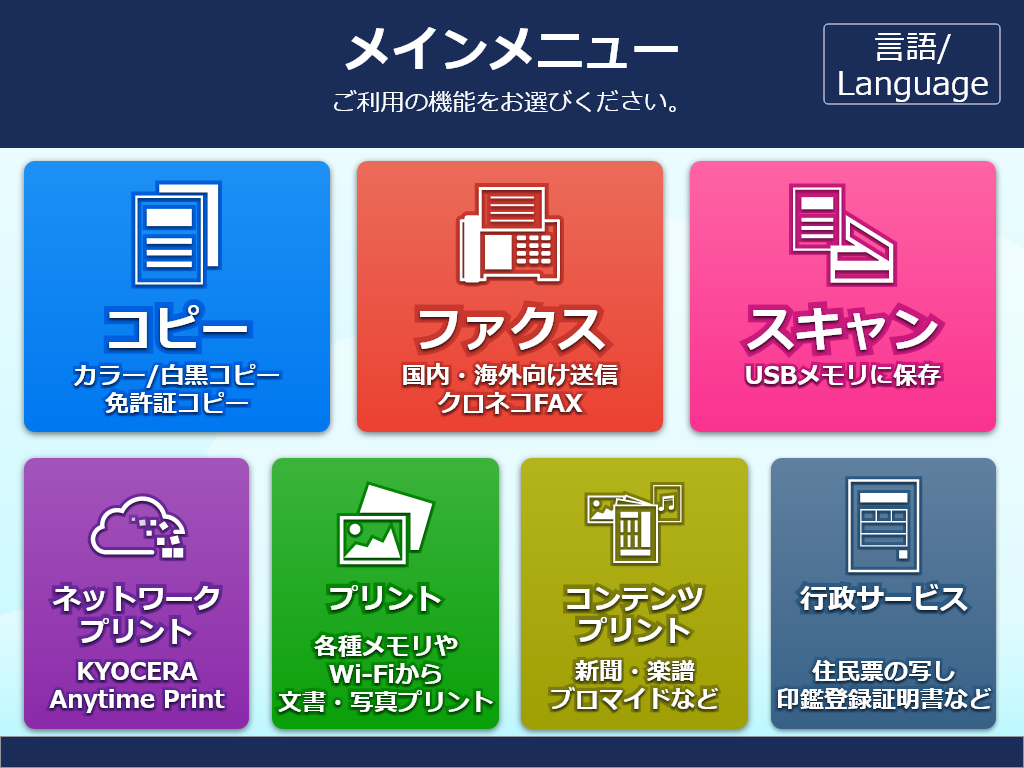This screenshot has height=768, width=1024.
Task: Choose スキャン to save to USB
Action: pos(843,297)
